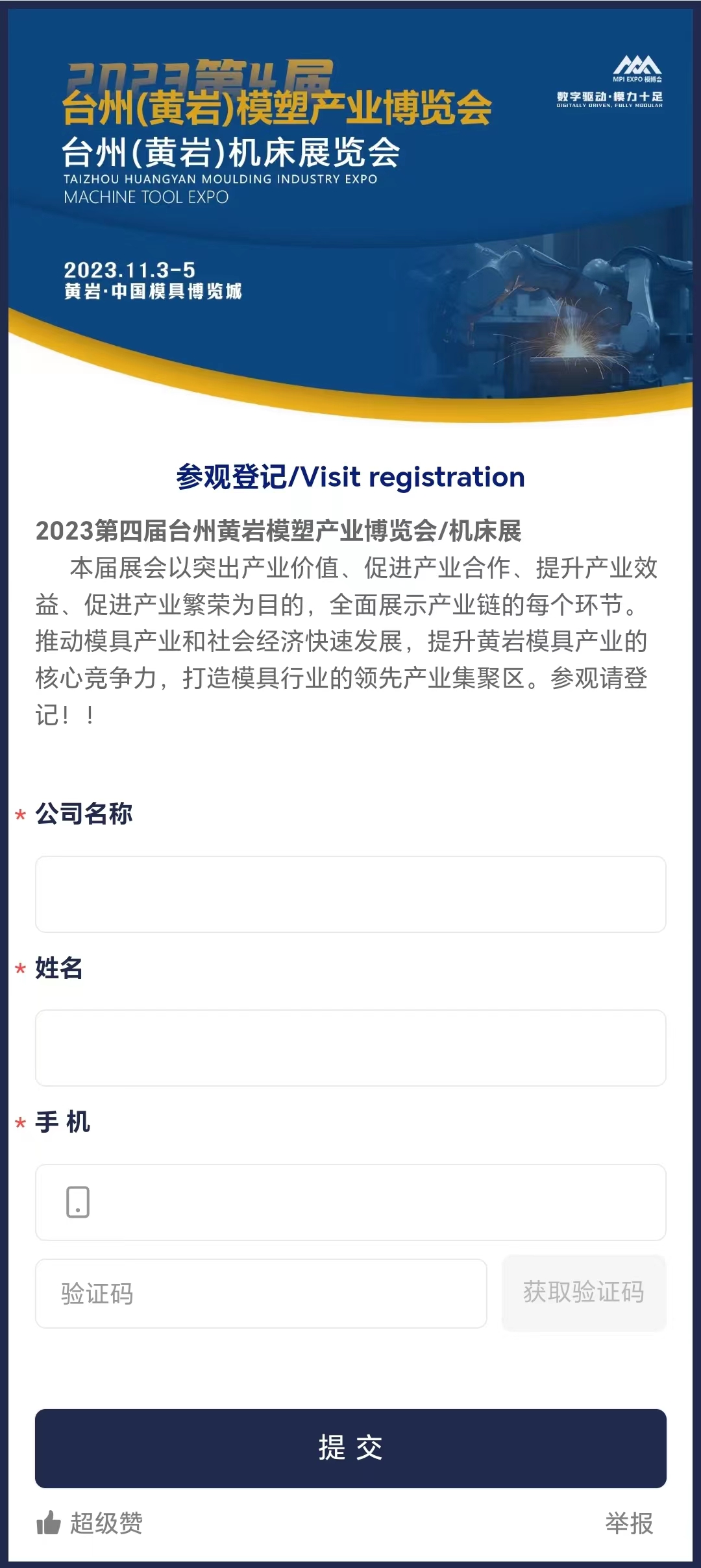This screenshot has height=1568, width=701.
Task: Click inside the 手机 phone number field
Action: [x=350, y=1202]
